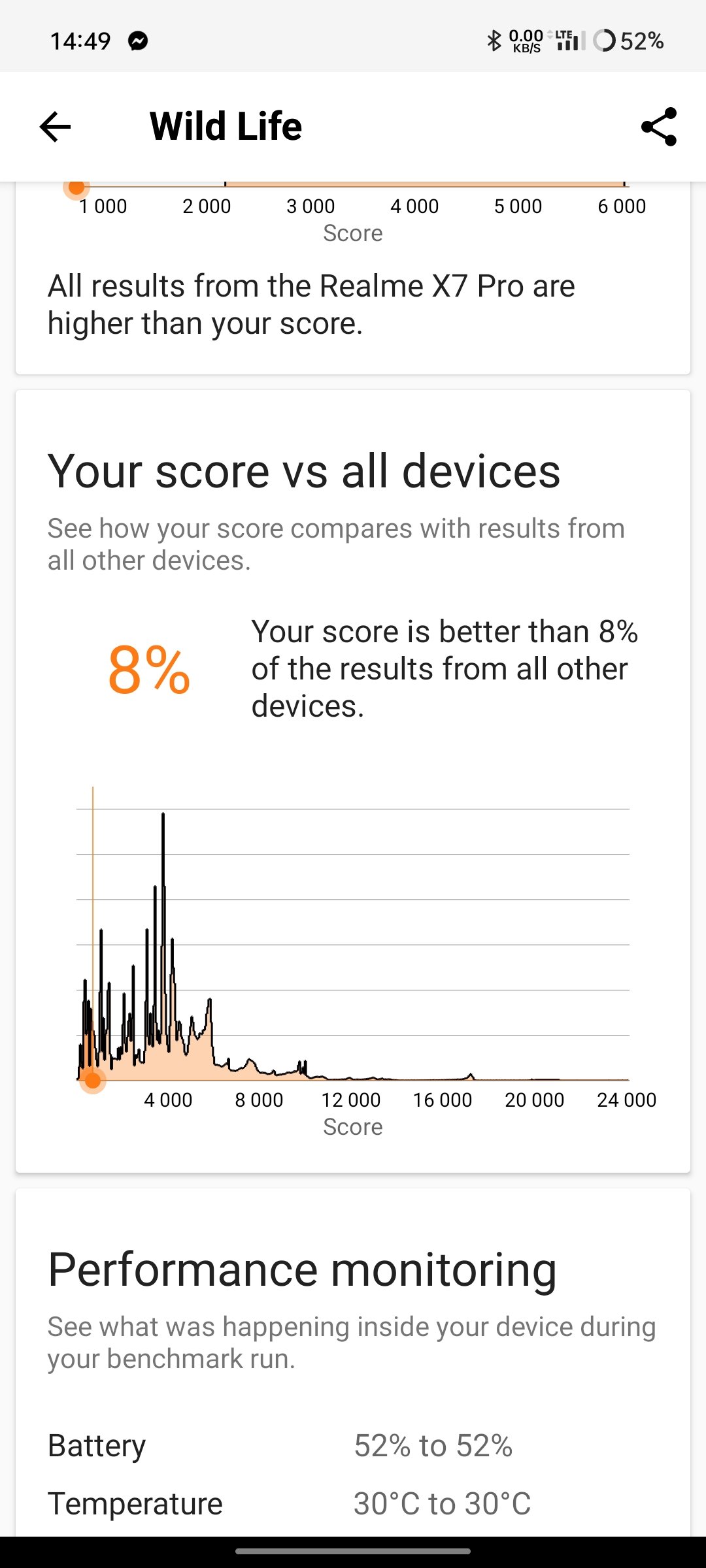The image size is (706, 1568).
Task: Share the Wild Life benchmark result
Action: pos(659,127)
